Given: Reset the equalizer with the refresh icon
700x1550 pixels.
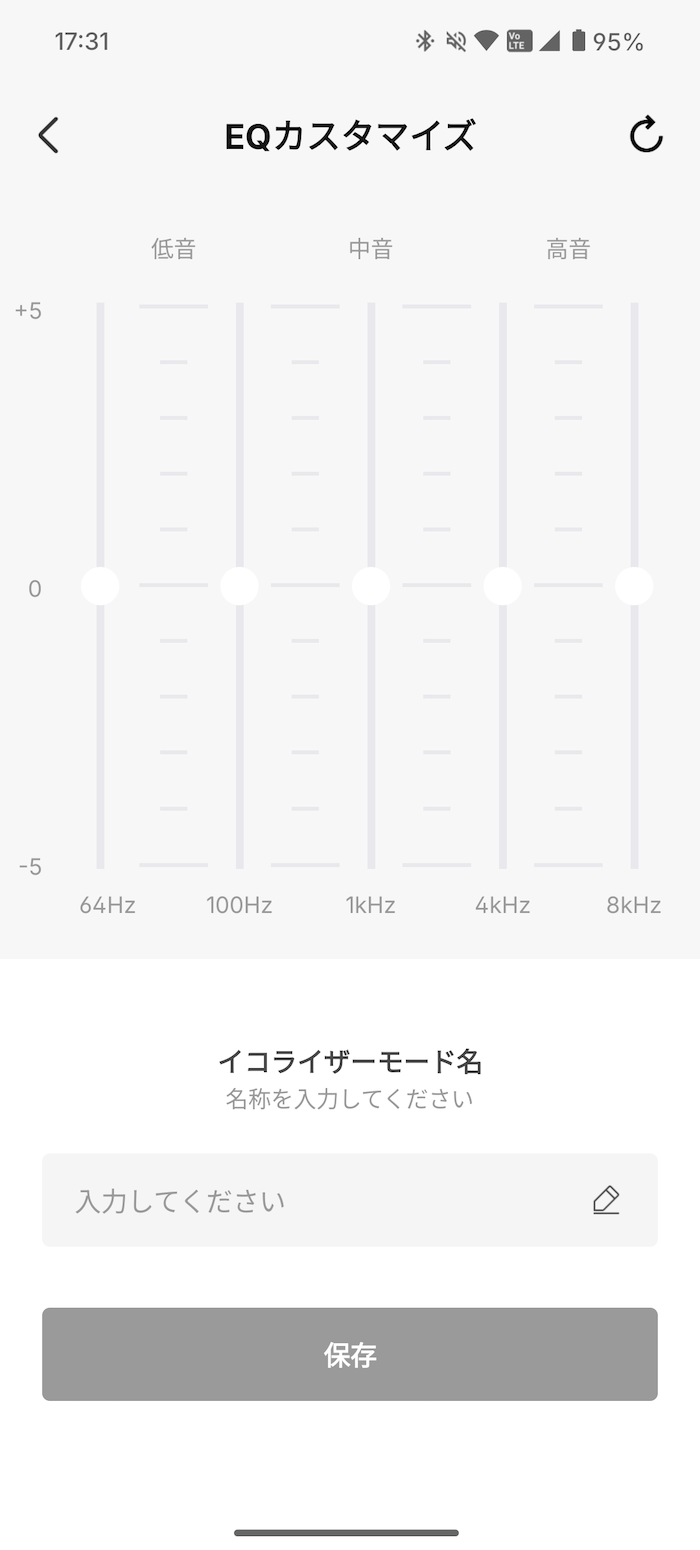Looking at the screenshot, I should [646, 135].
